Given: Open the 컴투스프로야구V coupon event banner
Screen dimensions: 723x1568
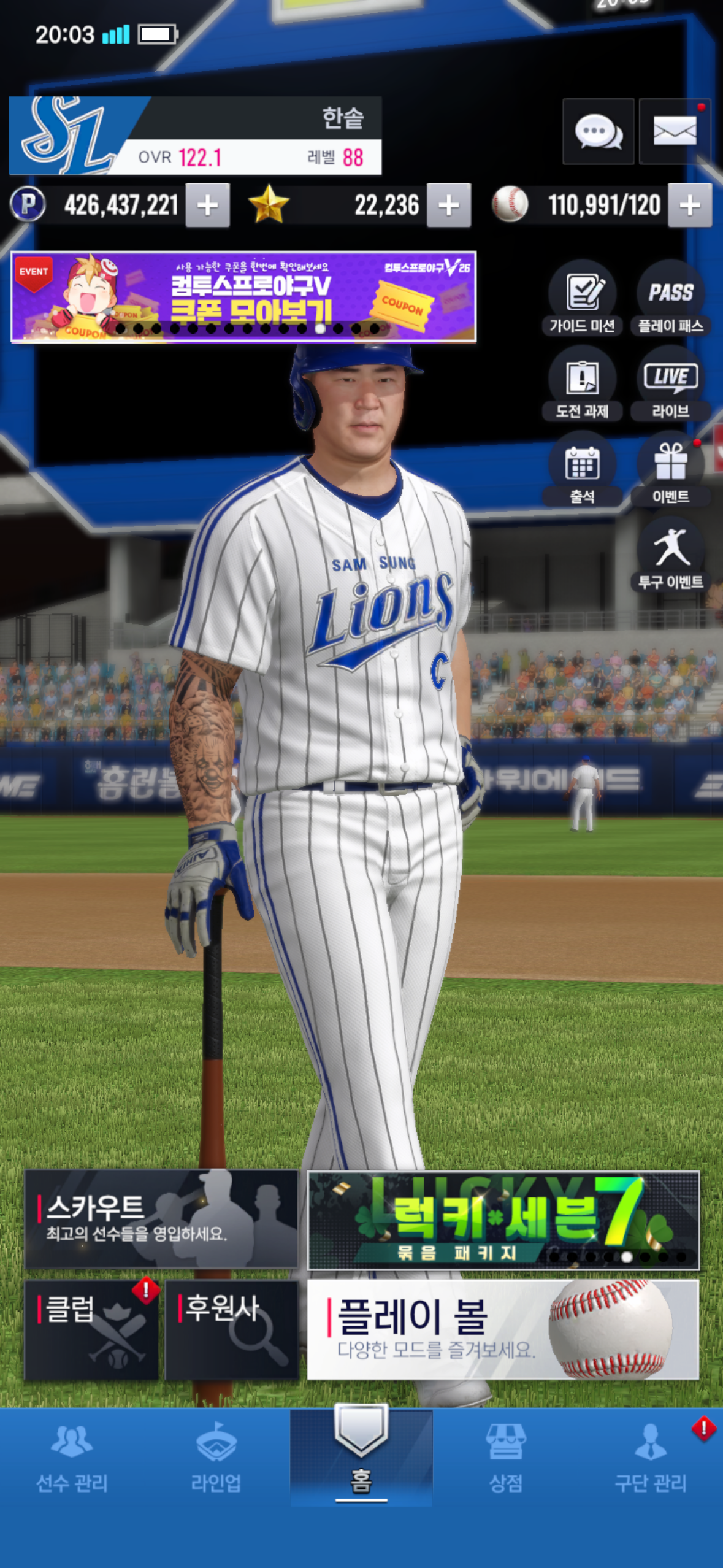Looking at the screenshot, I should click(243, 296).
